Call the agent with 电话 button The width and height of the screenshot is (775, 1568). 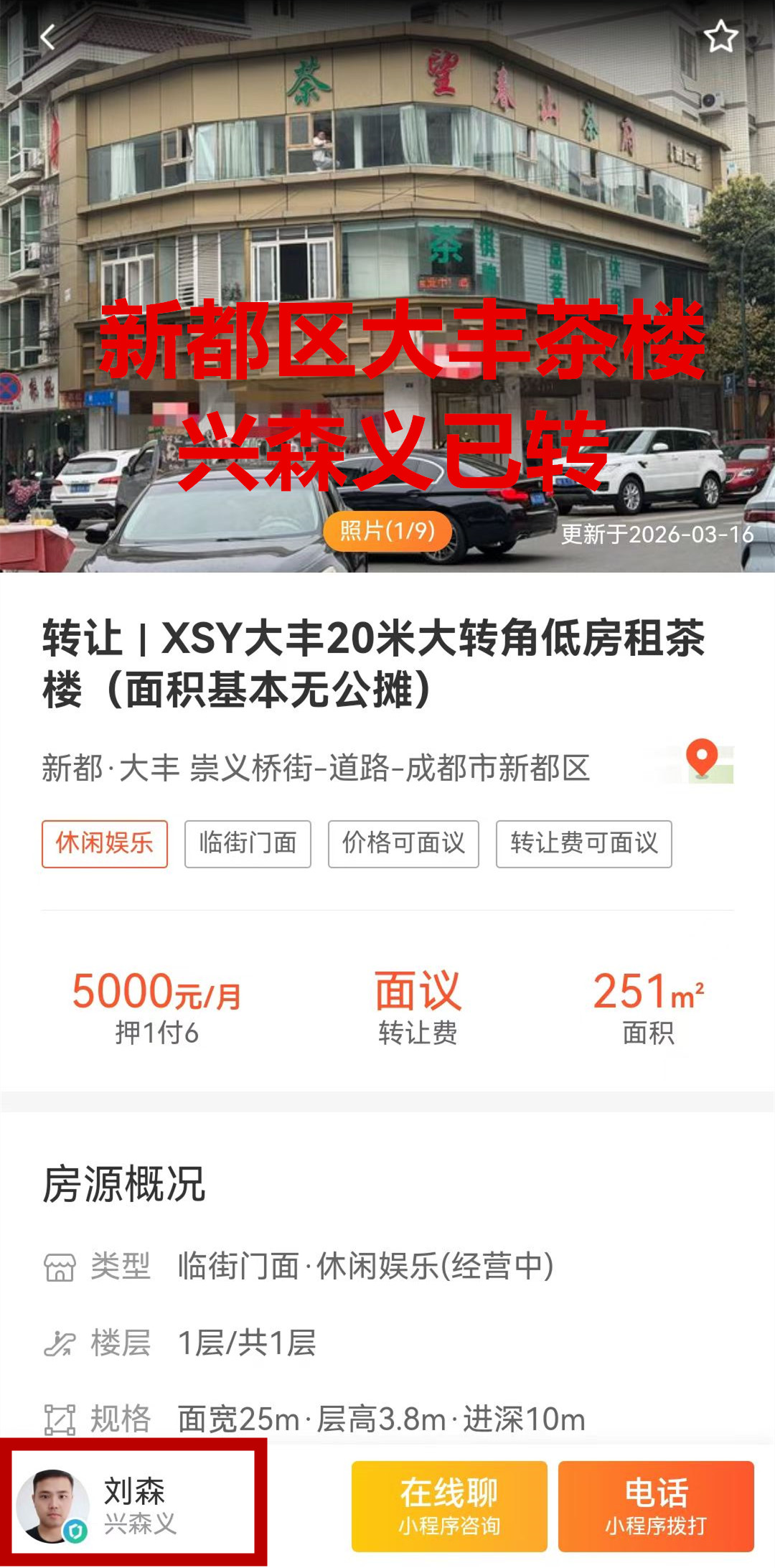click(x=656, y=1506)
